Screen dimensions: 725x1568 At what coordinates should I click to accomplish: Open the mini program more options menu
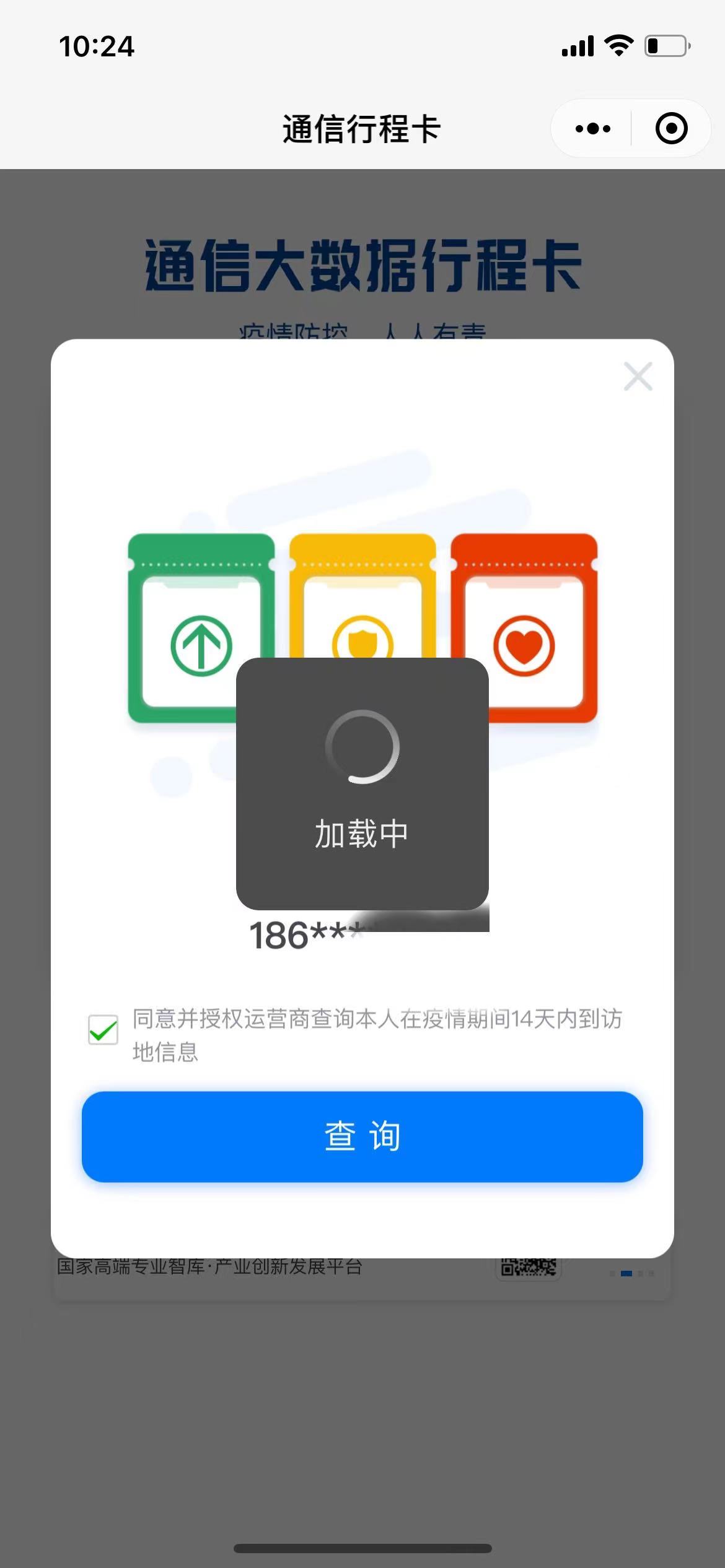592,129
